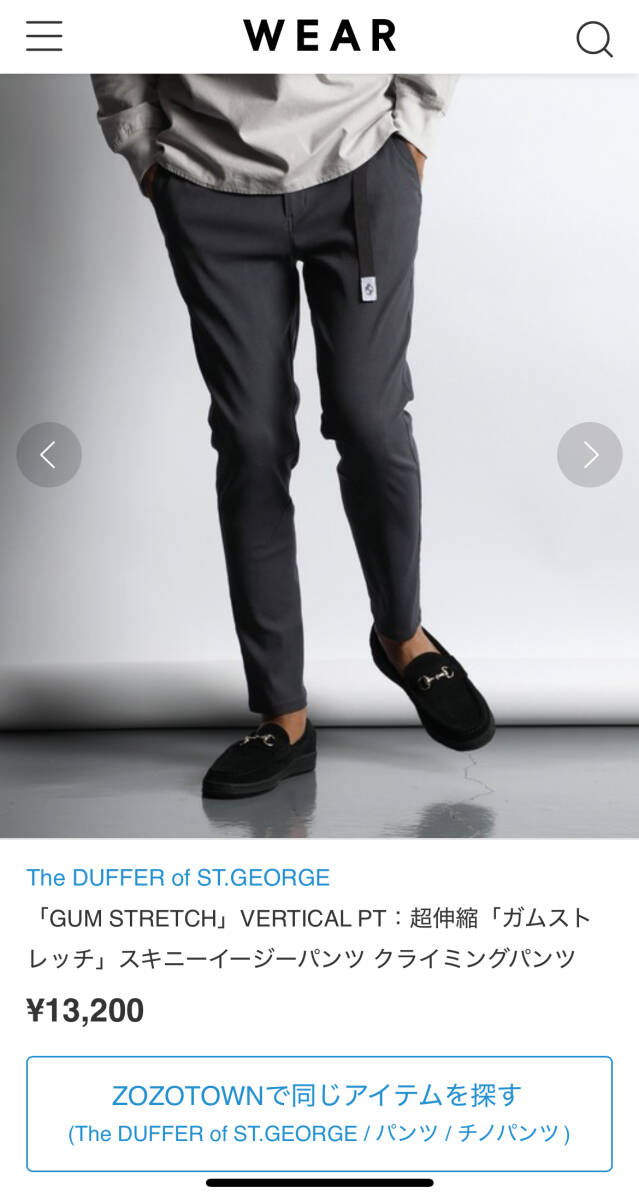Find the same item on ZOZOTOWN
The image size is (639, 1200).
319,1113
